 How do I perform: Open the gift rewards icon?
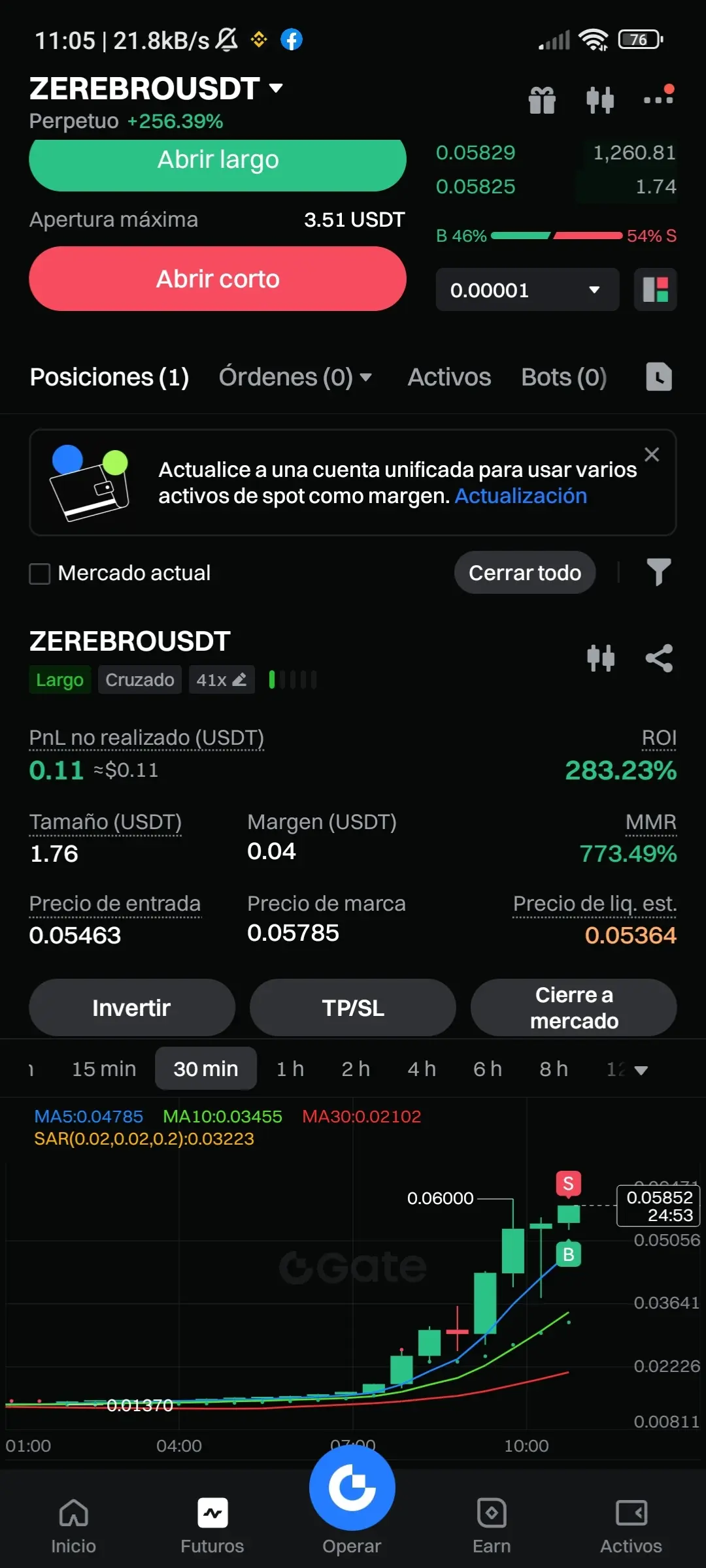coord(542,100)
